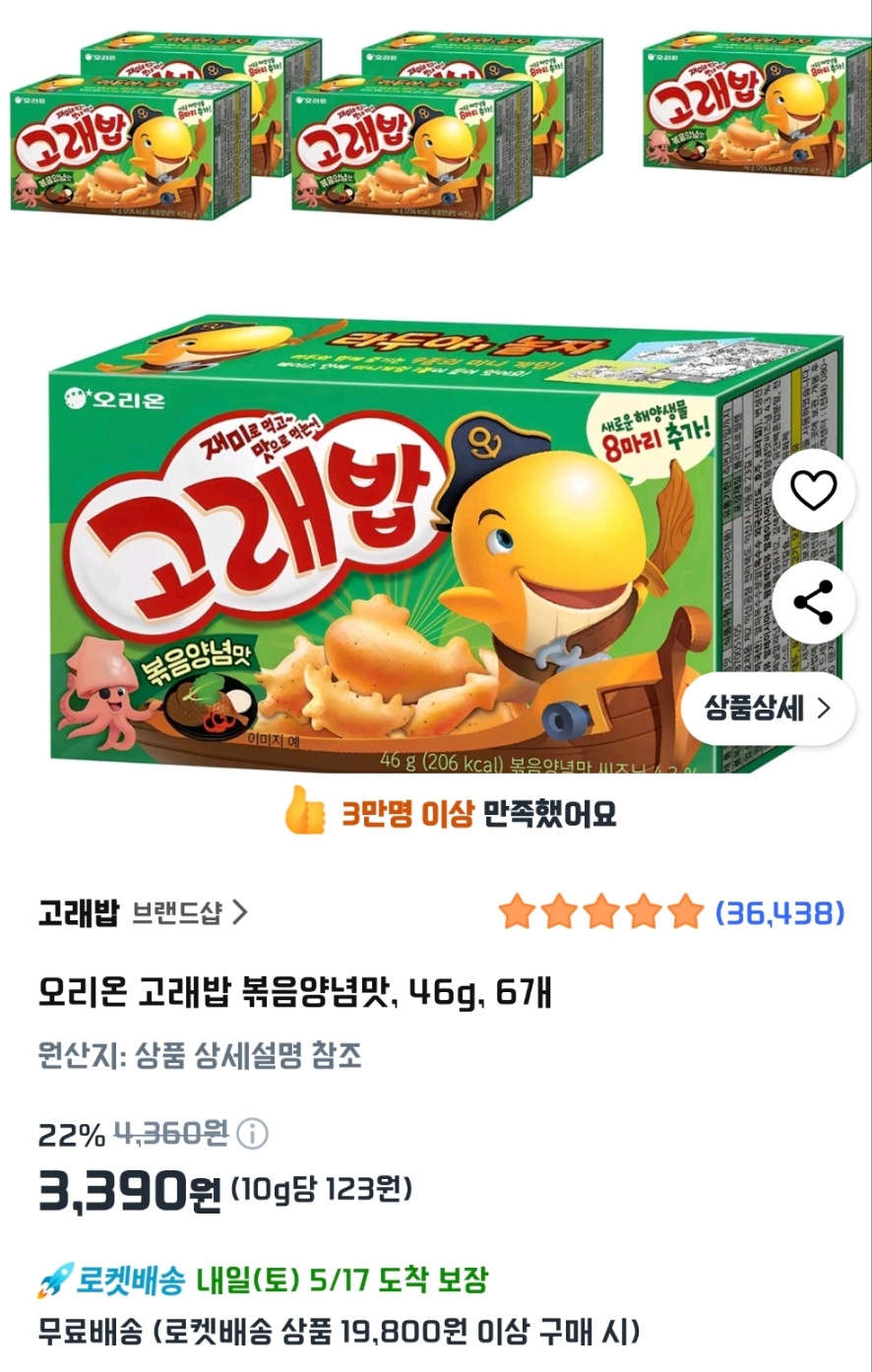
Task: Share this 고래밥 product
Action: pos(813,602)
